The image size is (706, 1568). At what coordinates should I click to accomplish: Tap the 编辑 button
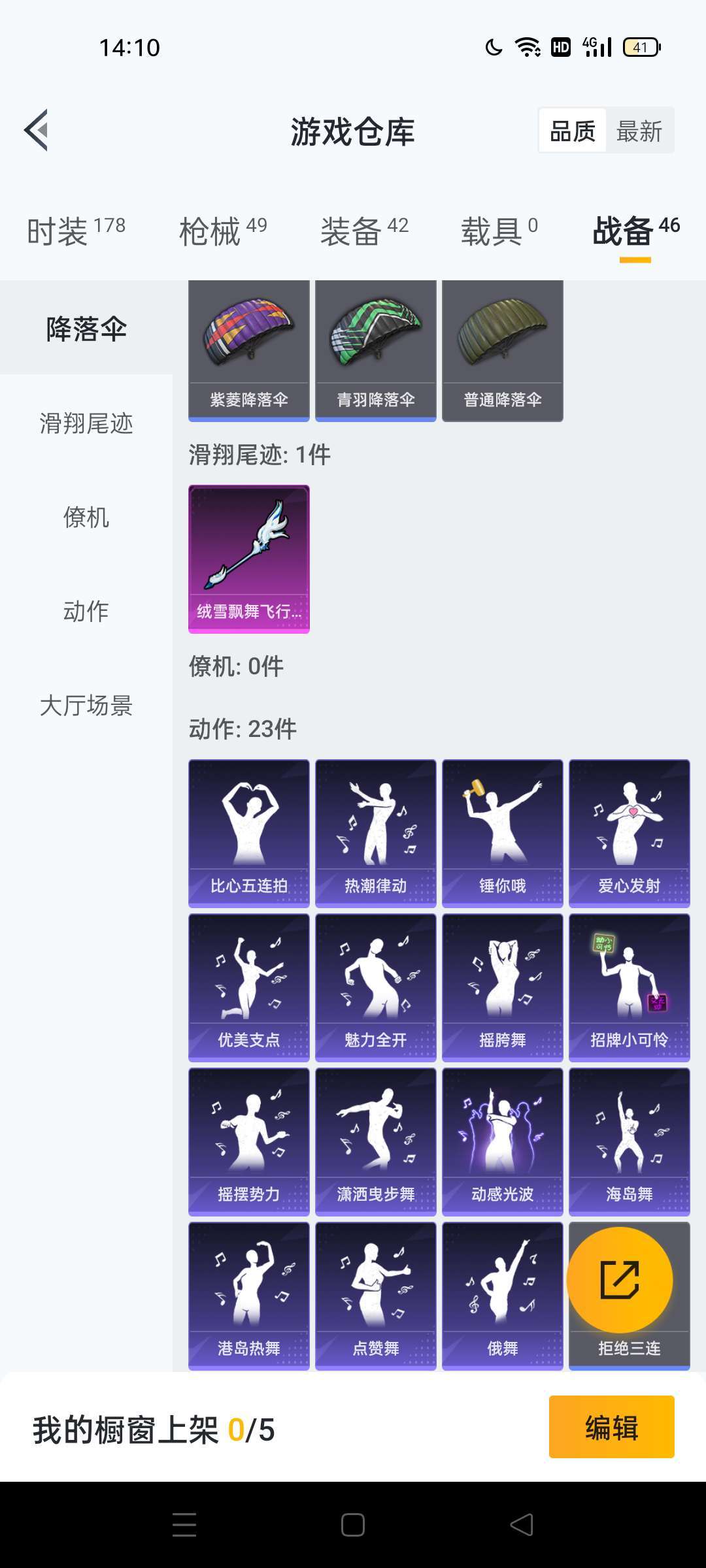(x=611, y=1427)
